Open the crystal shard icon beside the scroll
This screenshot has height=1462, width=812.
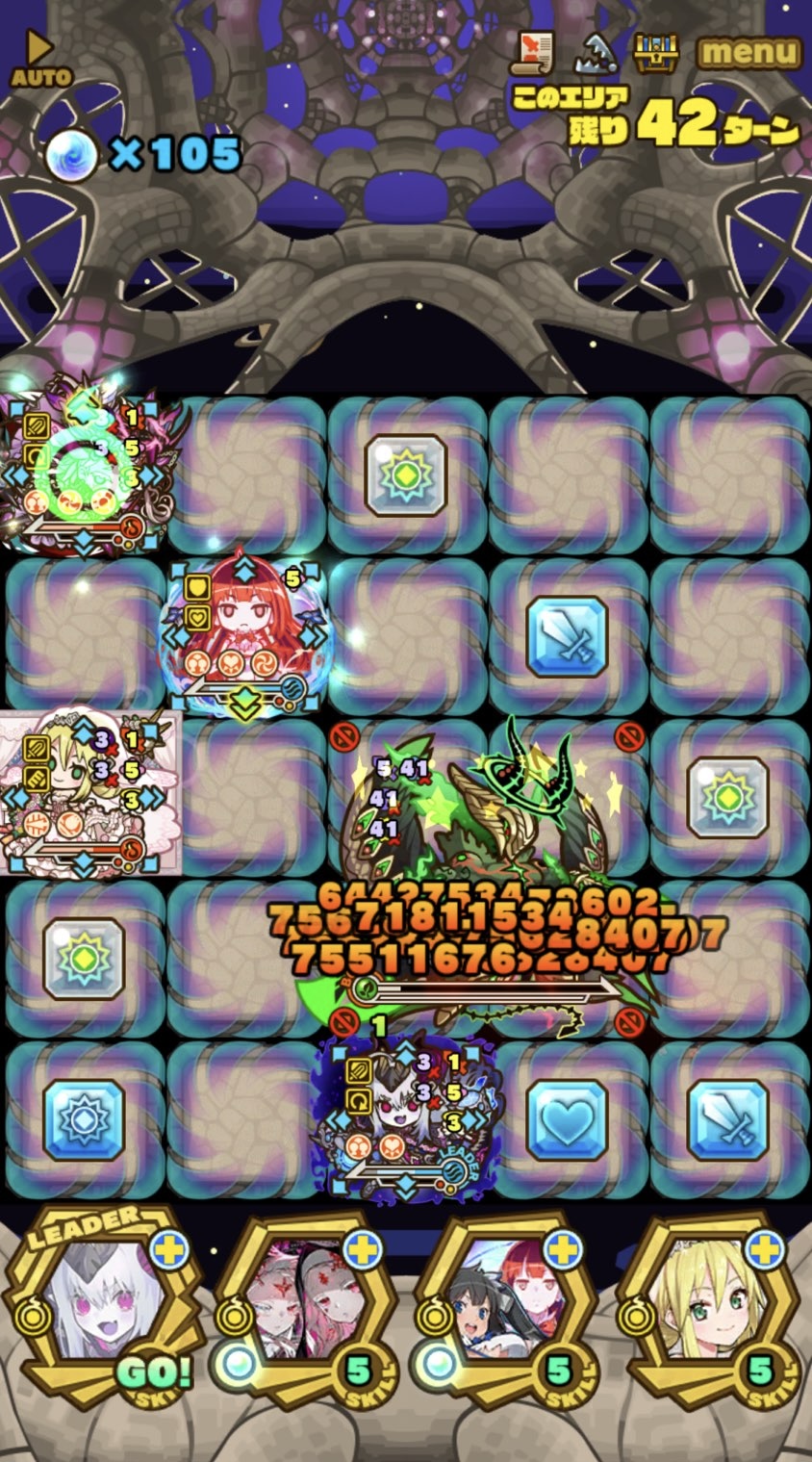pyautogui.click(x=595, y=55)
